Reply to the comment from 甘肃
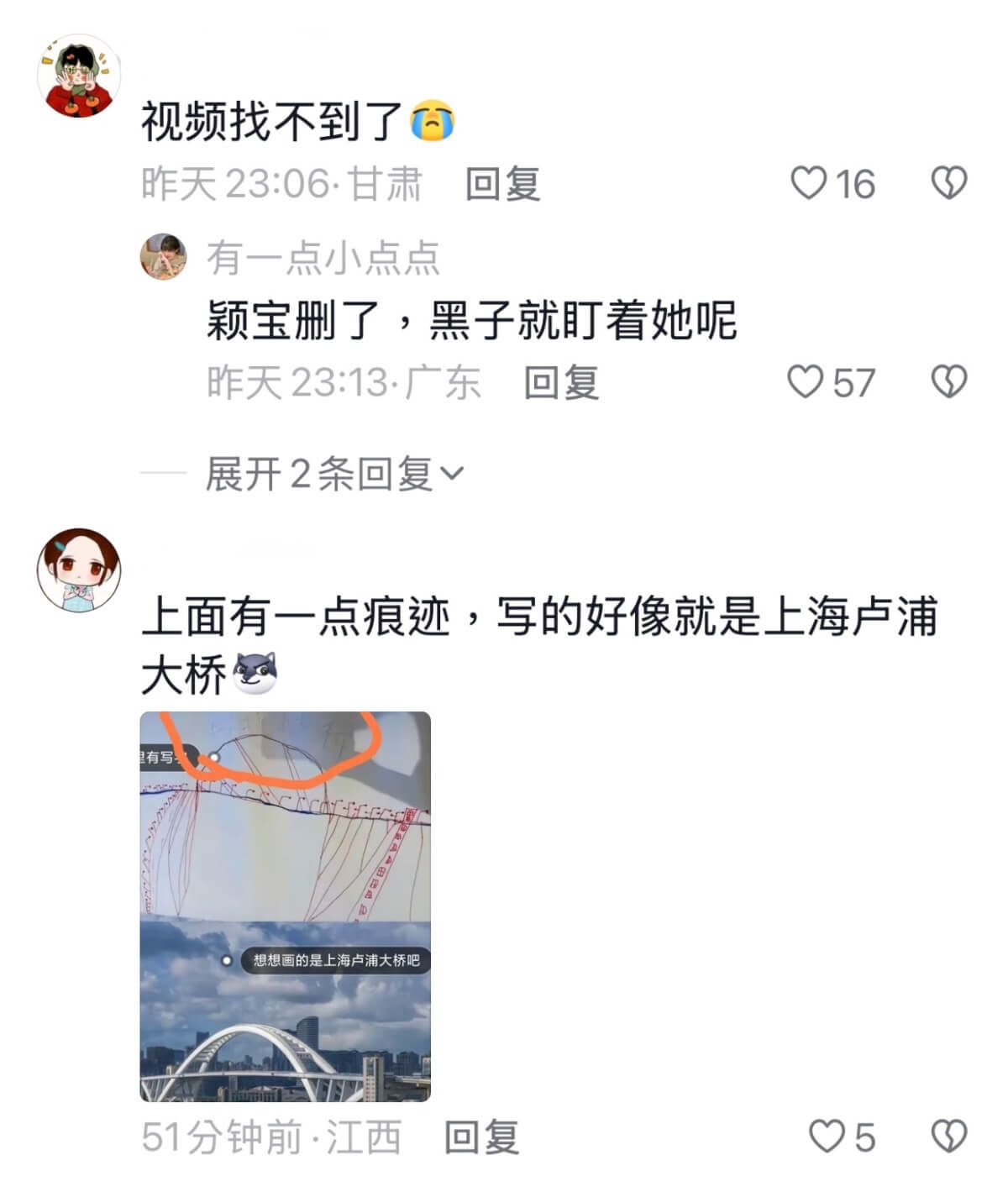 (502, 184)
